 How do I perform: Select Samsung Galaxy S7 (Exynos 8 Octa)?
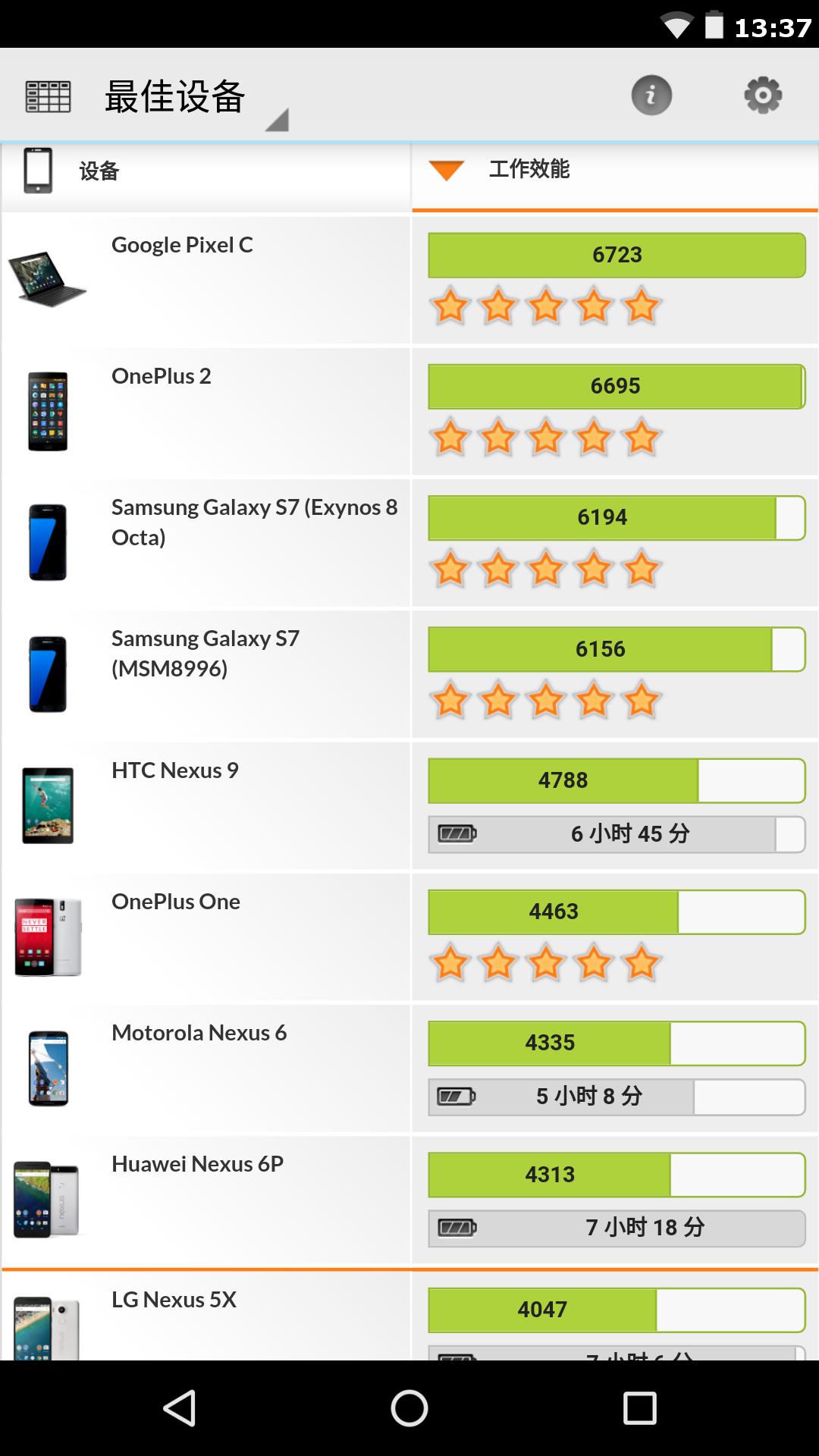(409, 543)
